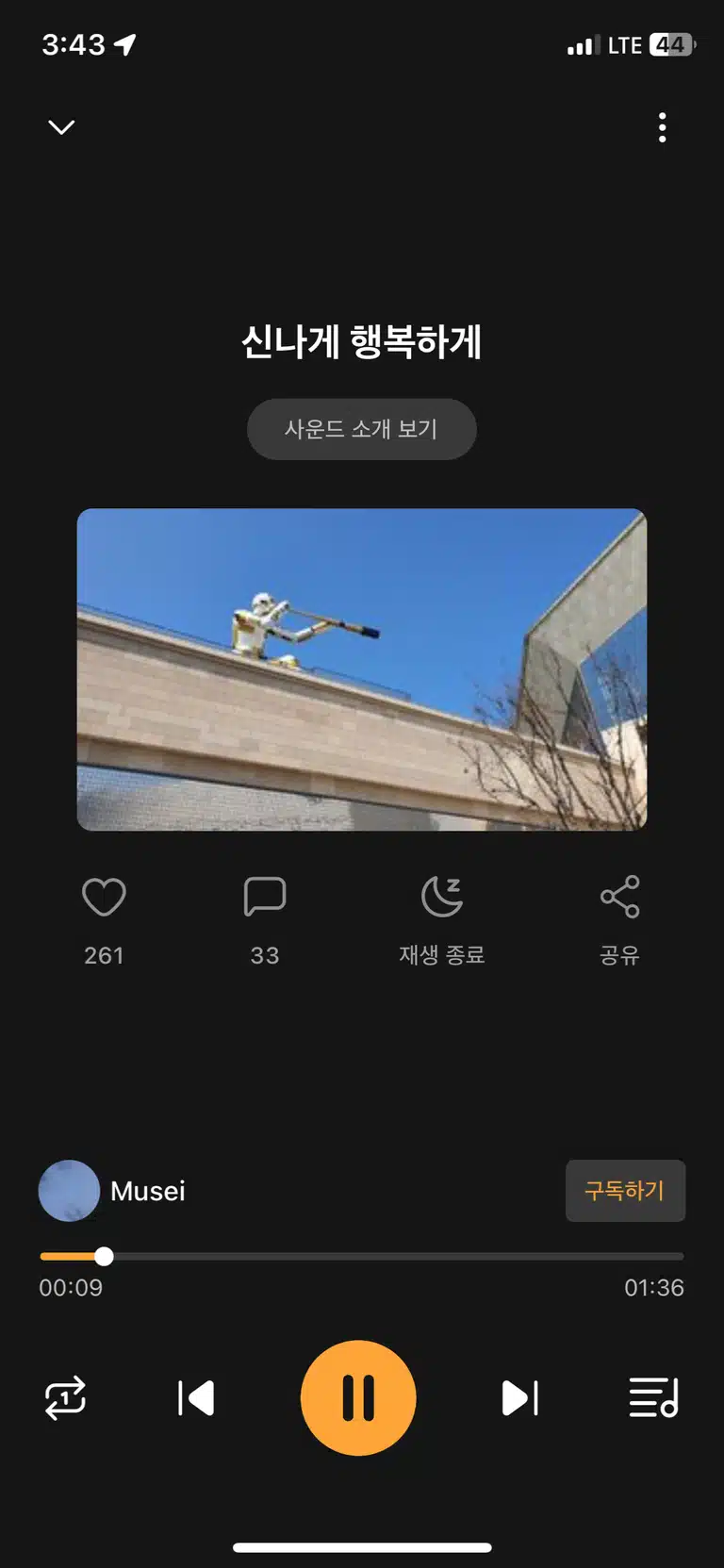Viewport: 724px width, 1568px height.
Task: Open the comments with 33 replies
Action: coord(265,897)
